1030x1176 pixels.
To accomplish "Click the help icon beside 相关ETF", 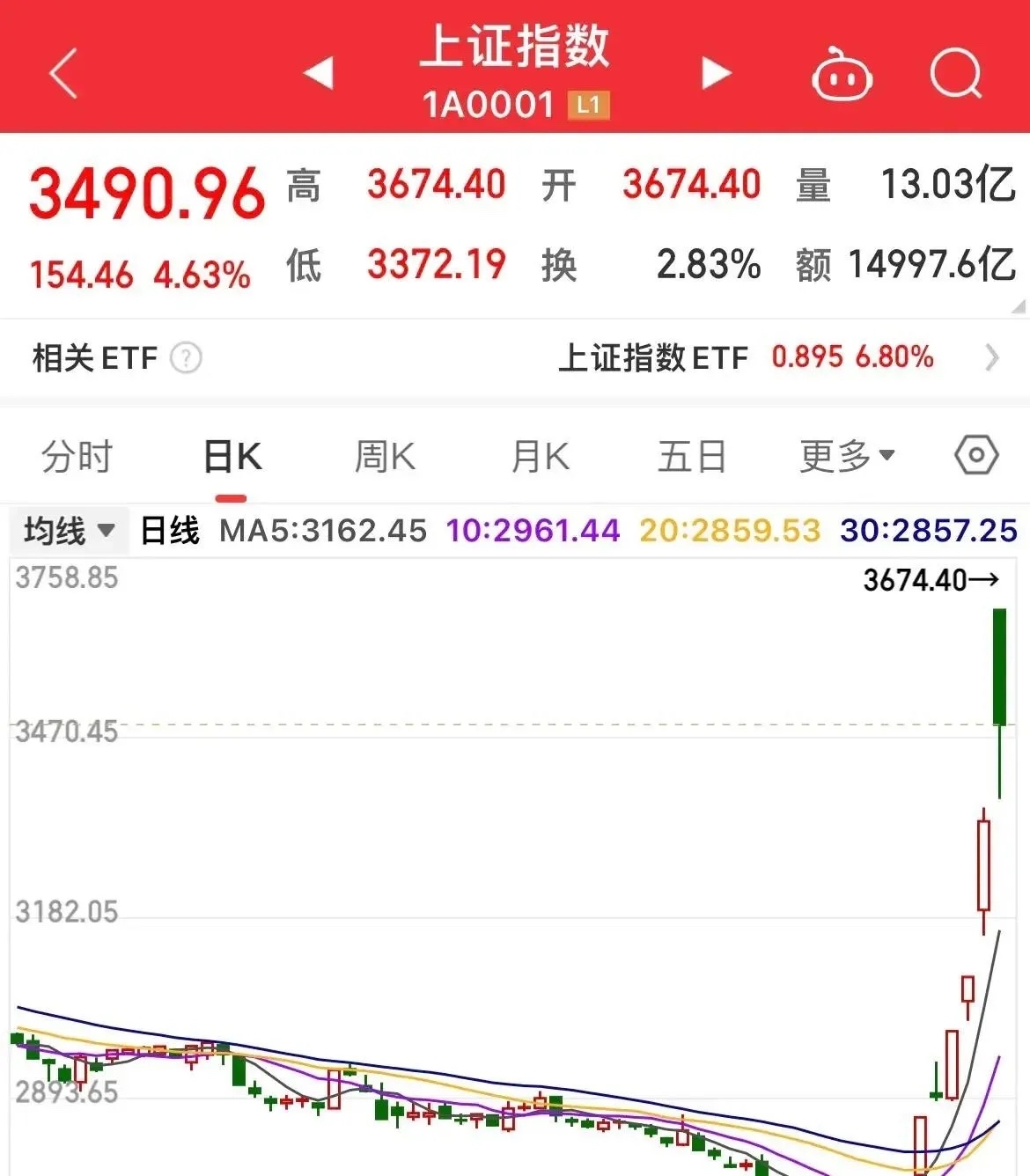I will point(187,358).
